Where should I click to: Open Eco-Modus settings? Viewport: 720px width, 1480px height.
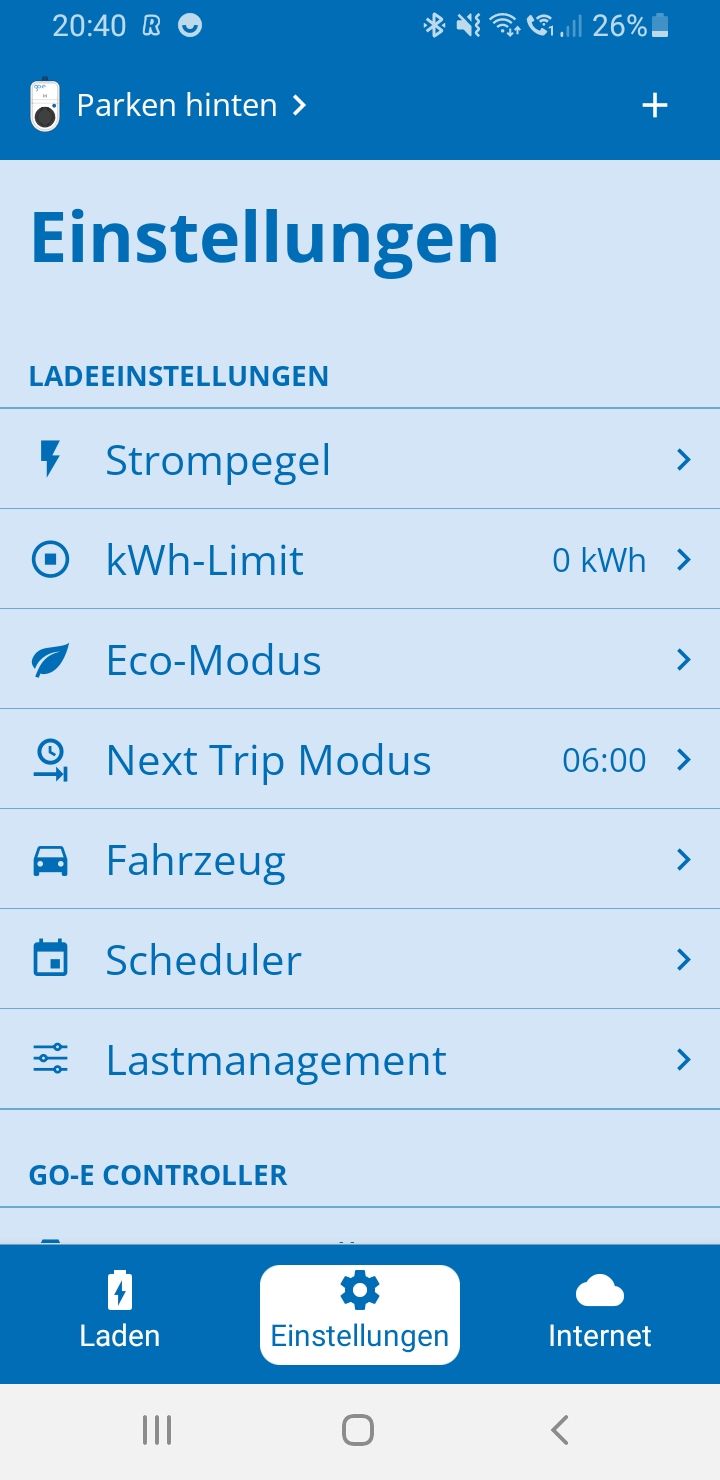pyautogui.click(x=360, y=660)
